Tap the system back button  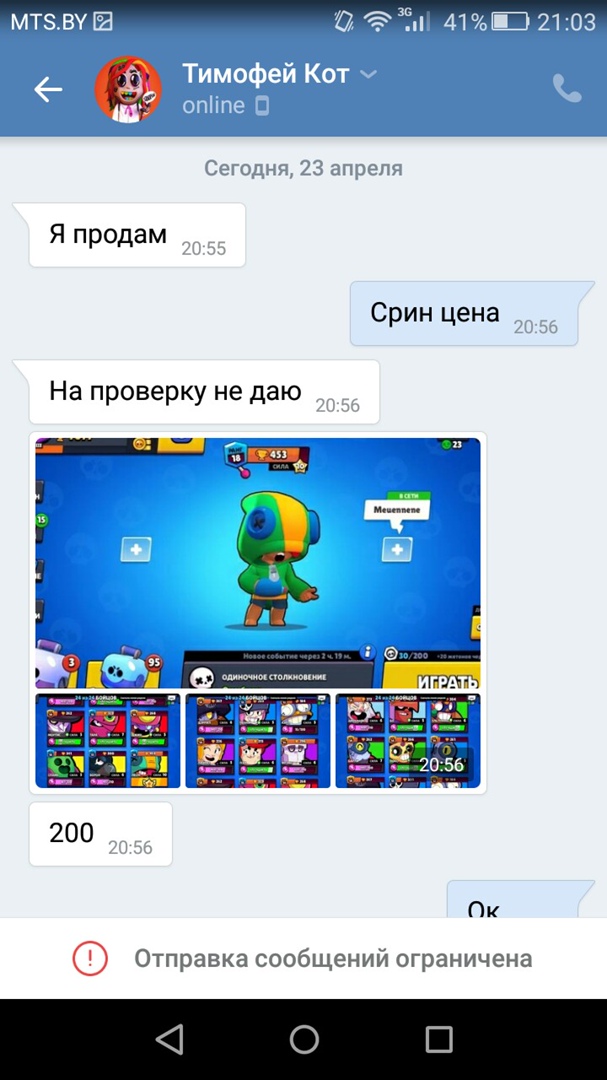tap(169, 1039)
